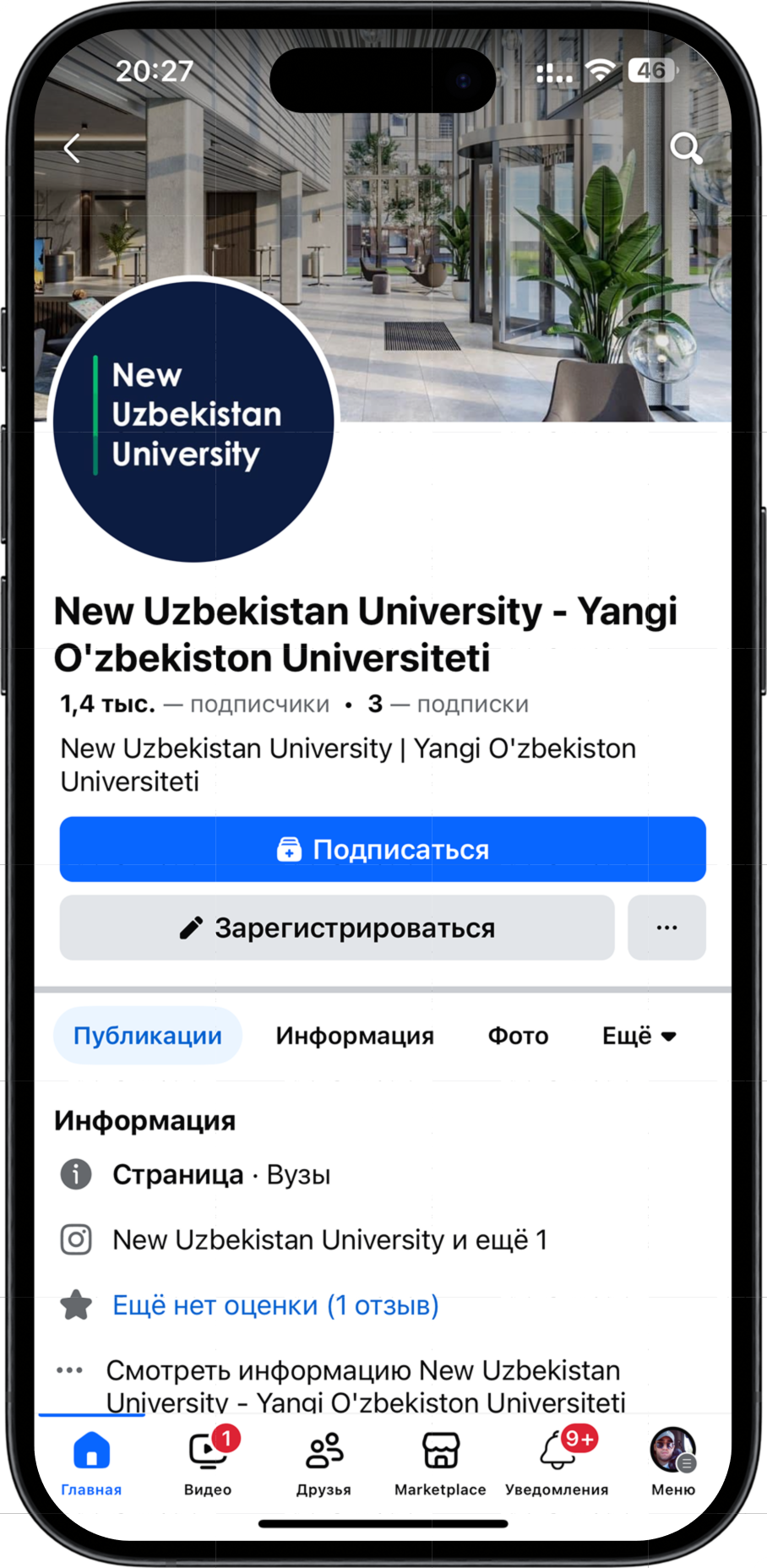This screenshot has height=1568, width=767.
Task: View the New Uzbekistan University profile picture
Action: pyautogui.click(x=193, y=420)
